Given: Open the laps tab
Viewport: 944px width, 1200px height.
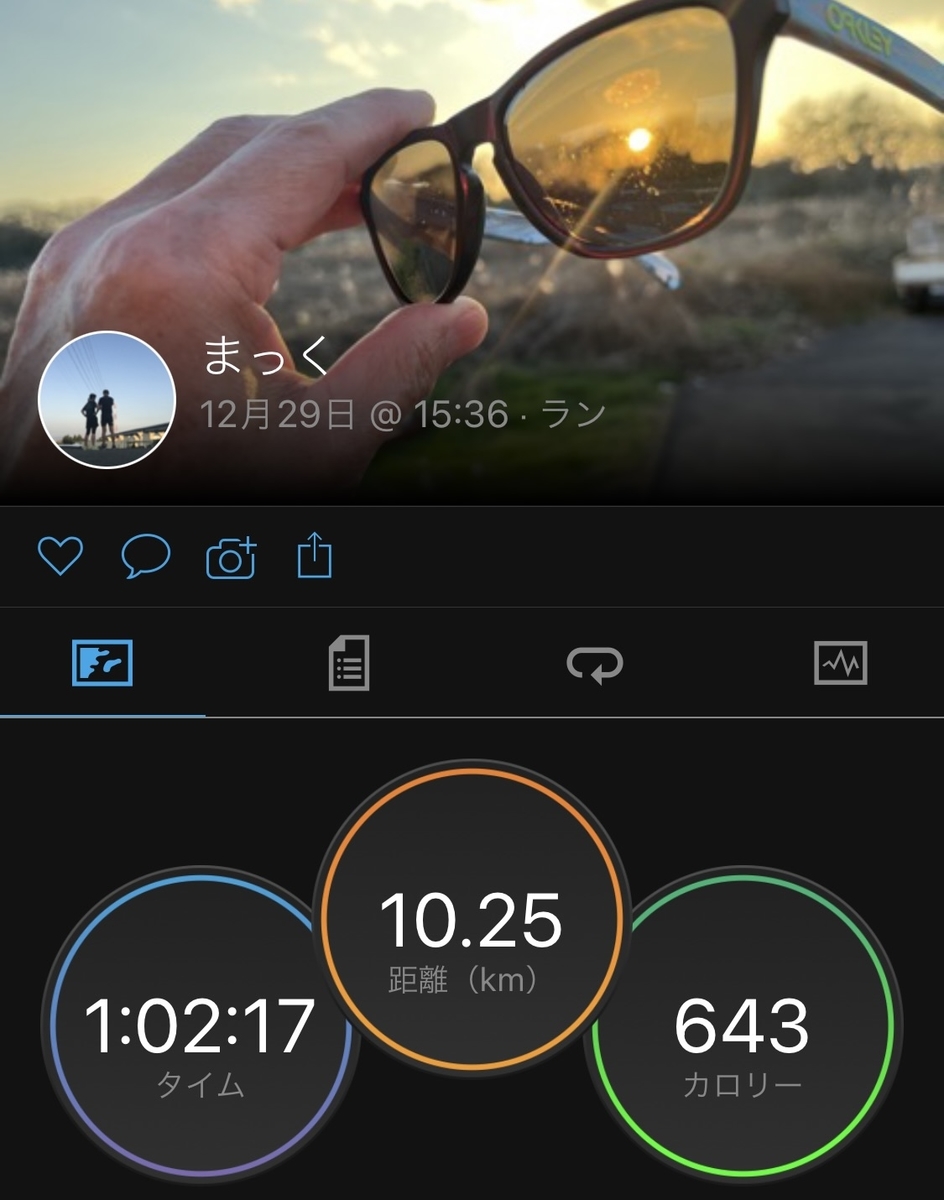Looking at the screenshot, I should (x=594, y=662).
